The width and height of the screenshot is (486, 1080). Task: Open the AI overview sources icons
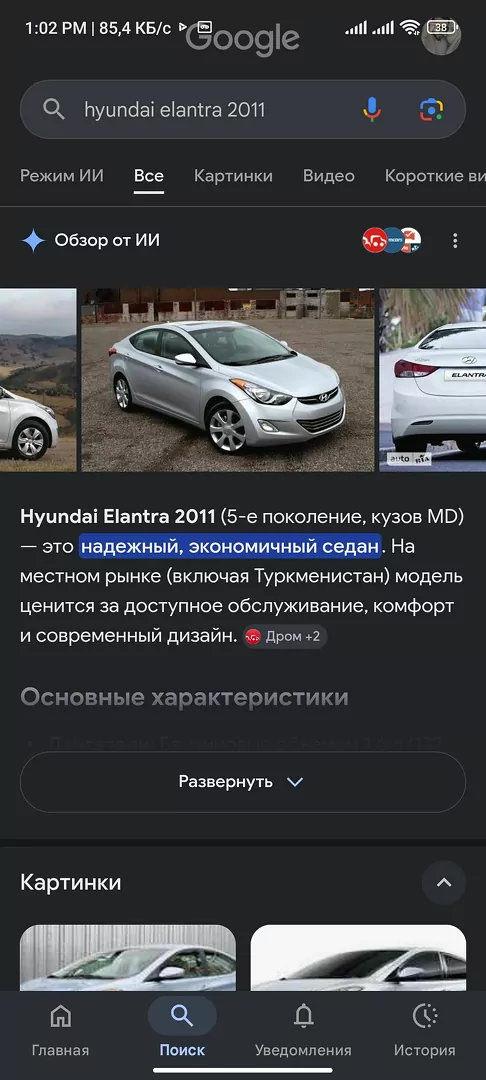click(x=392, y=240)
